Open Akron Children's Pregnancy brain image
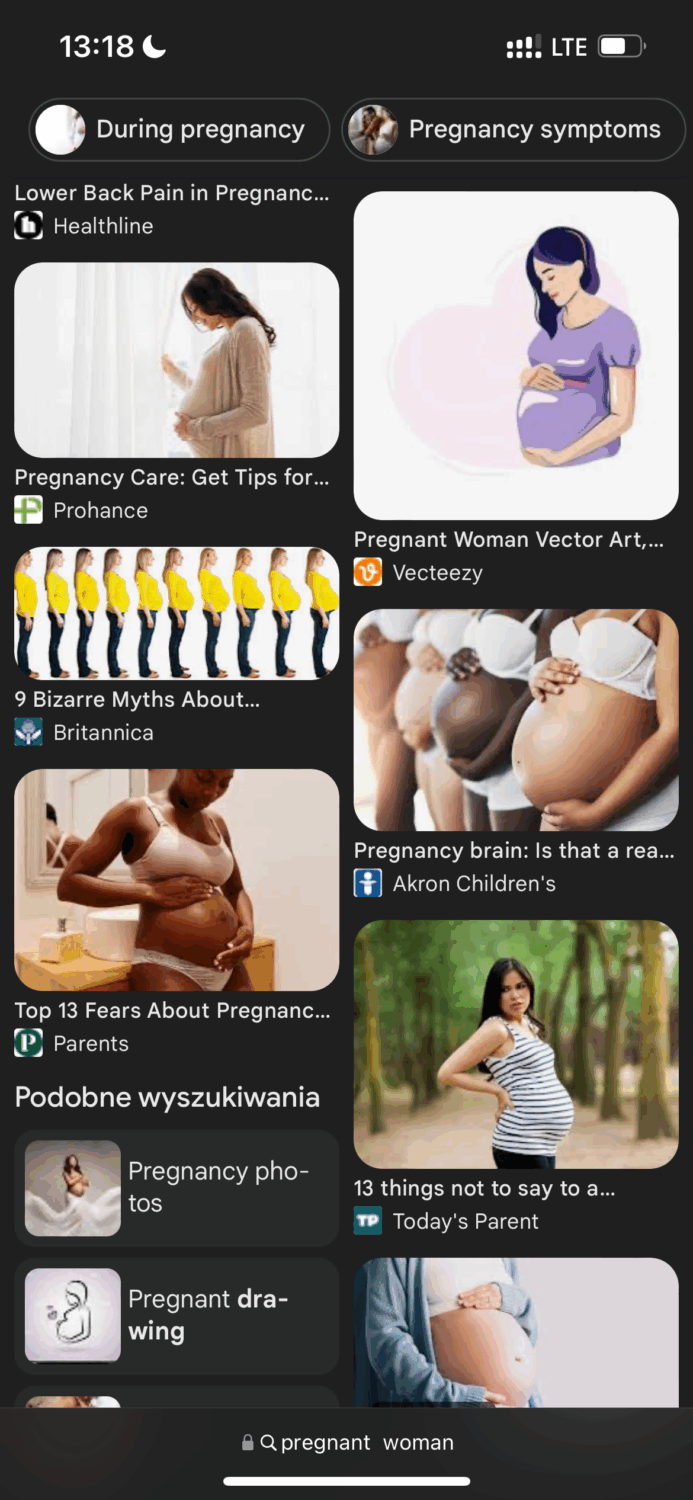This screenshot has height=1500, width=693. click(x=516, y=720)
